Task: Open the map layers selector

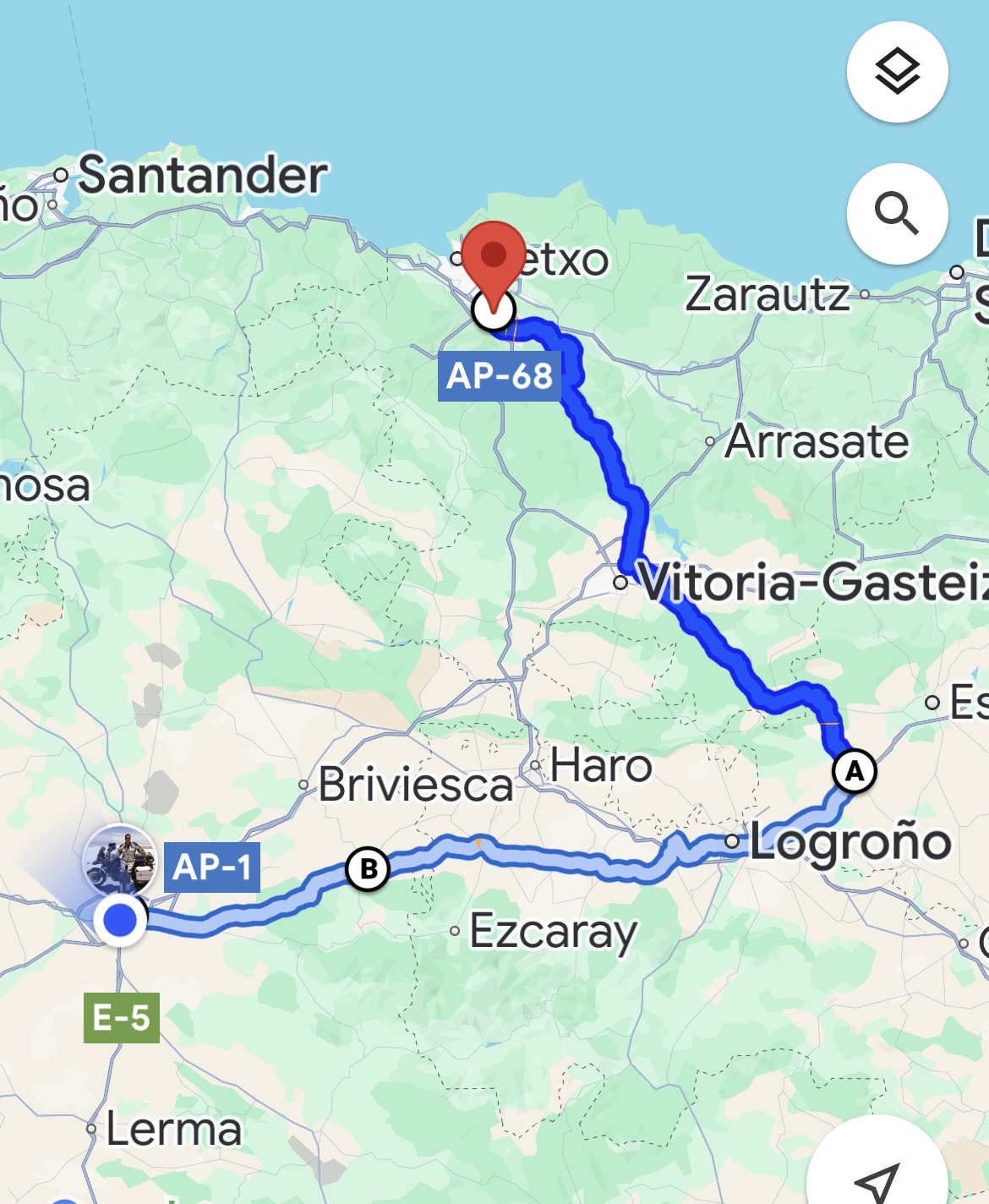Action: 897,72
